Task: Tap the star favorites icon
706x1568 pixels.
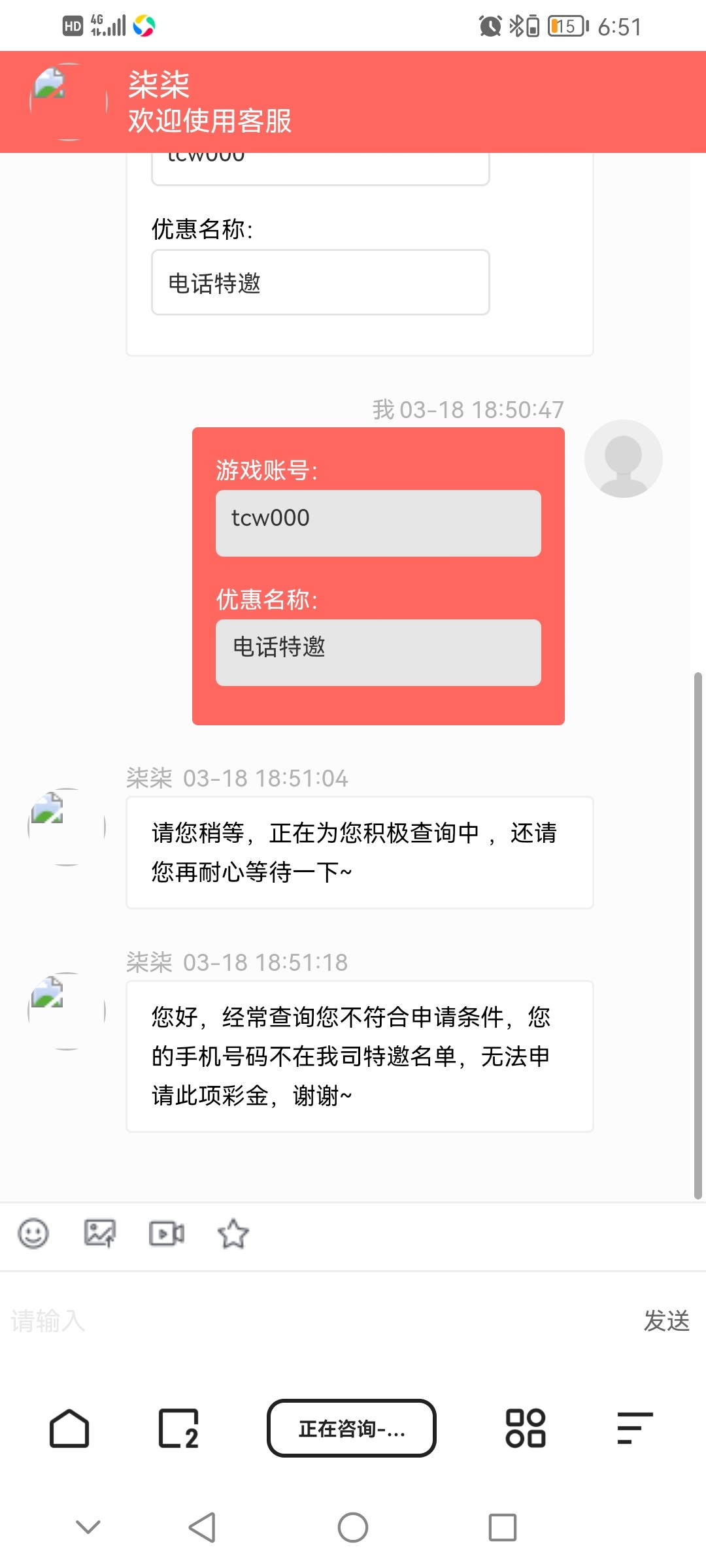Action: 233,1232
